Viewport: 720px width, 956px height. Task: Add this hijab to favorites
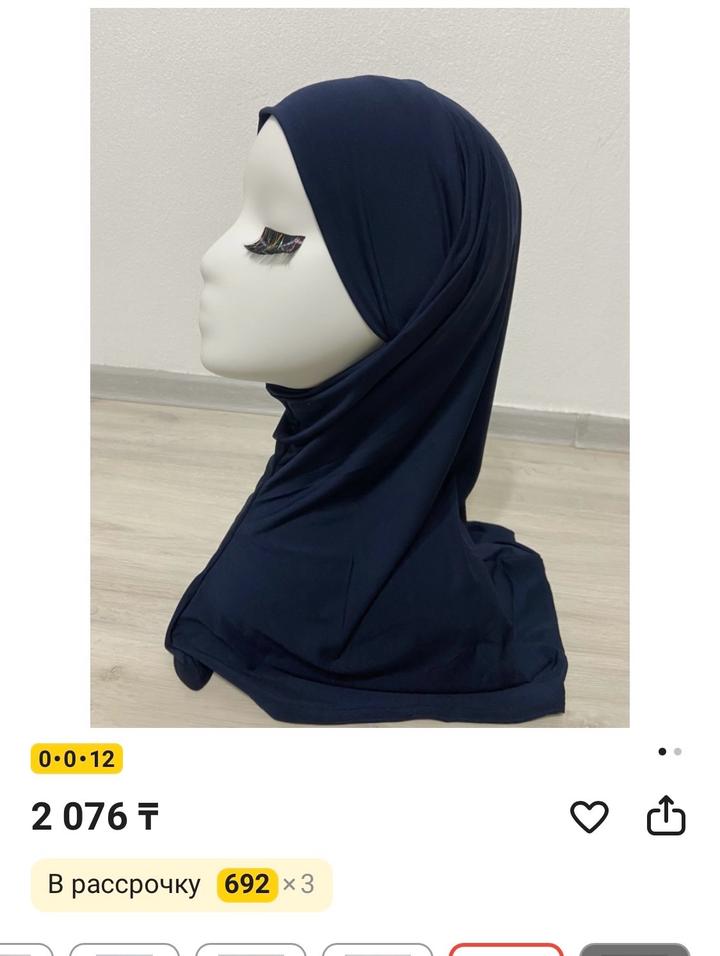tap(589, 817)
